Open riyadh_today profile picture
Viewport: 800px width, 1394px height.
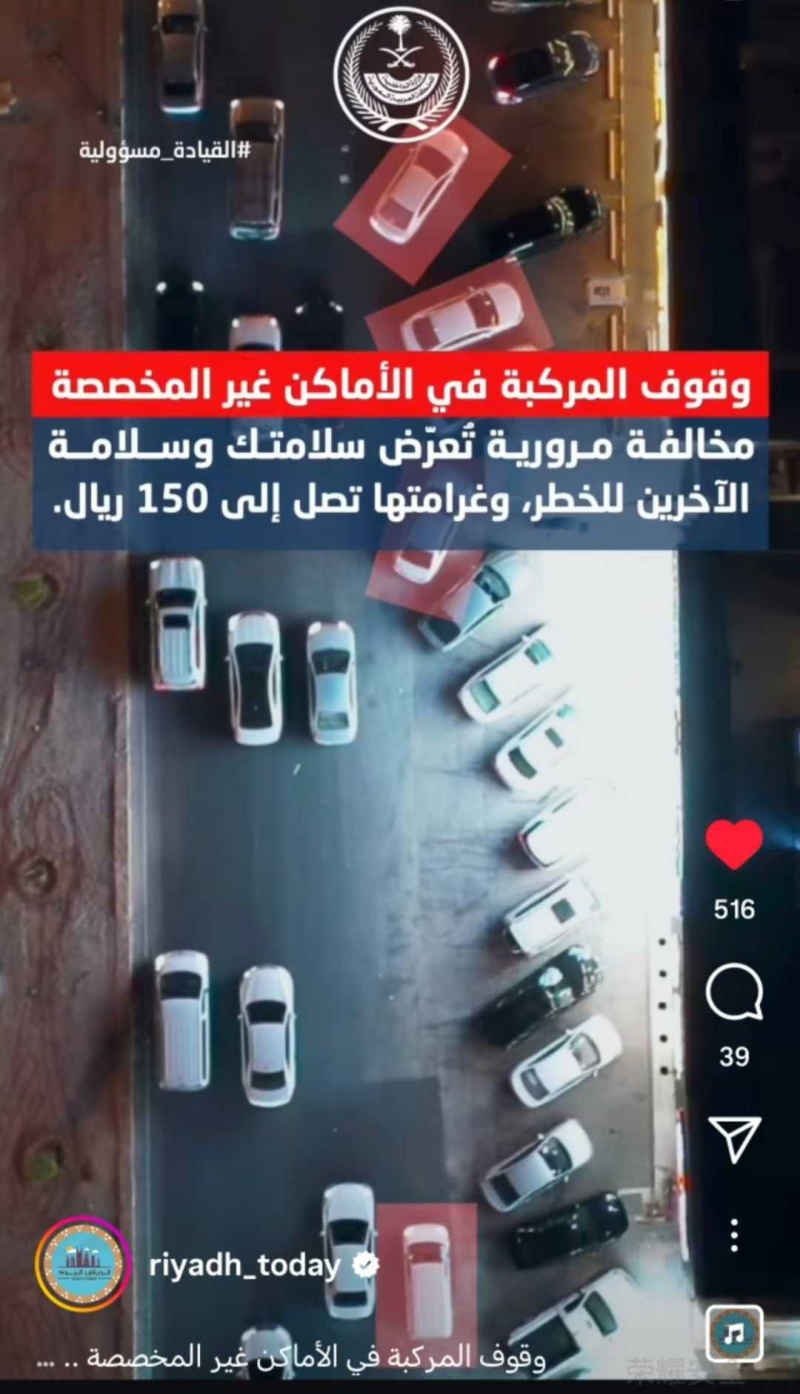click(x=84, y=1265)
